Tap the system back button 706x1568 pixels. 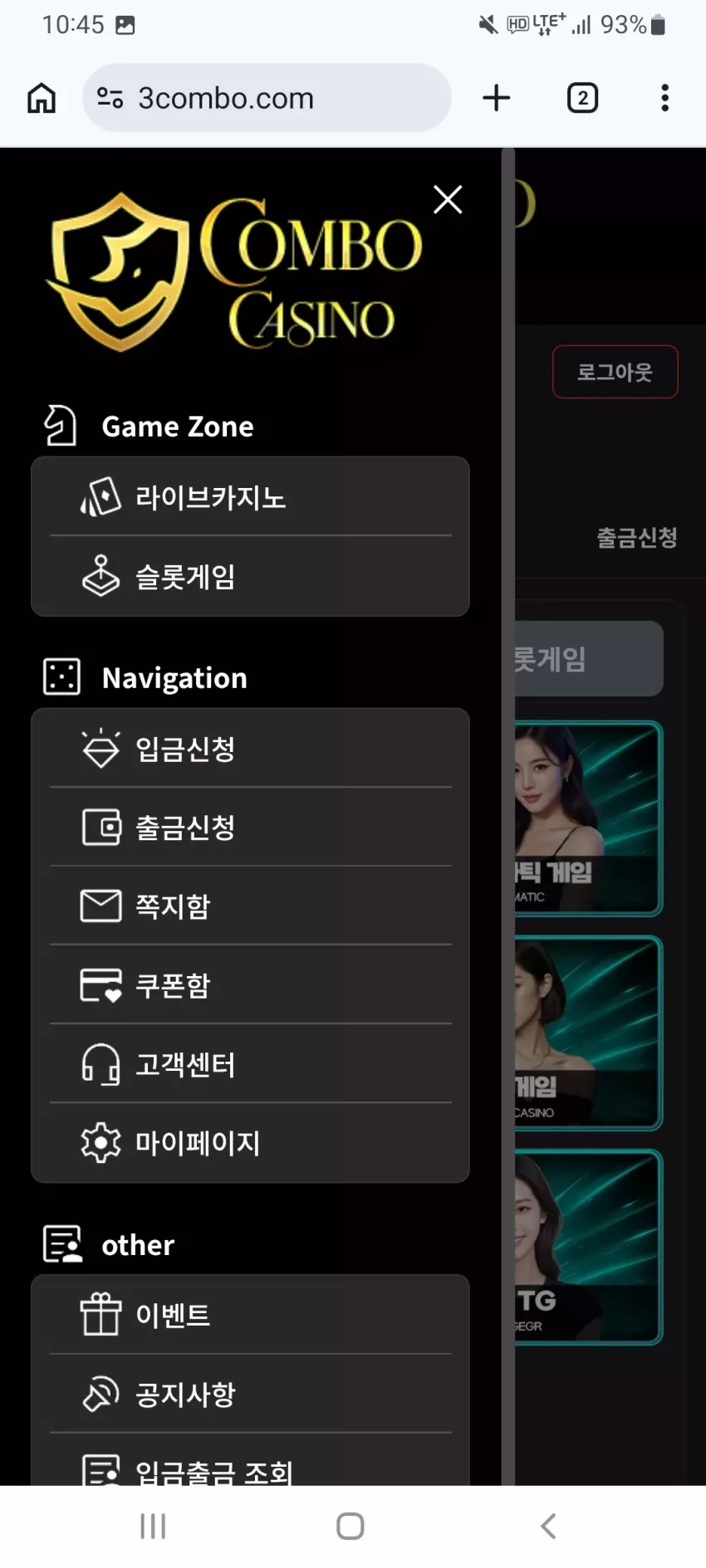coord(548,1526)
